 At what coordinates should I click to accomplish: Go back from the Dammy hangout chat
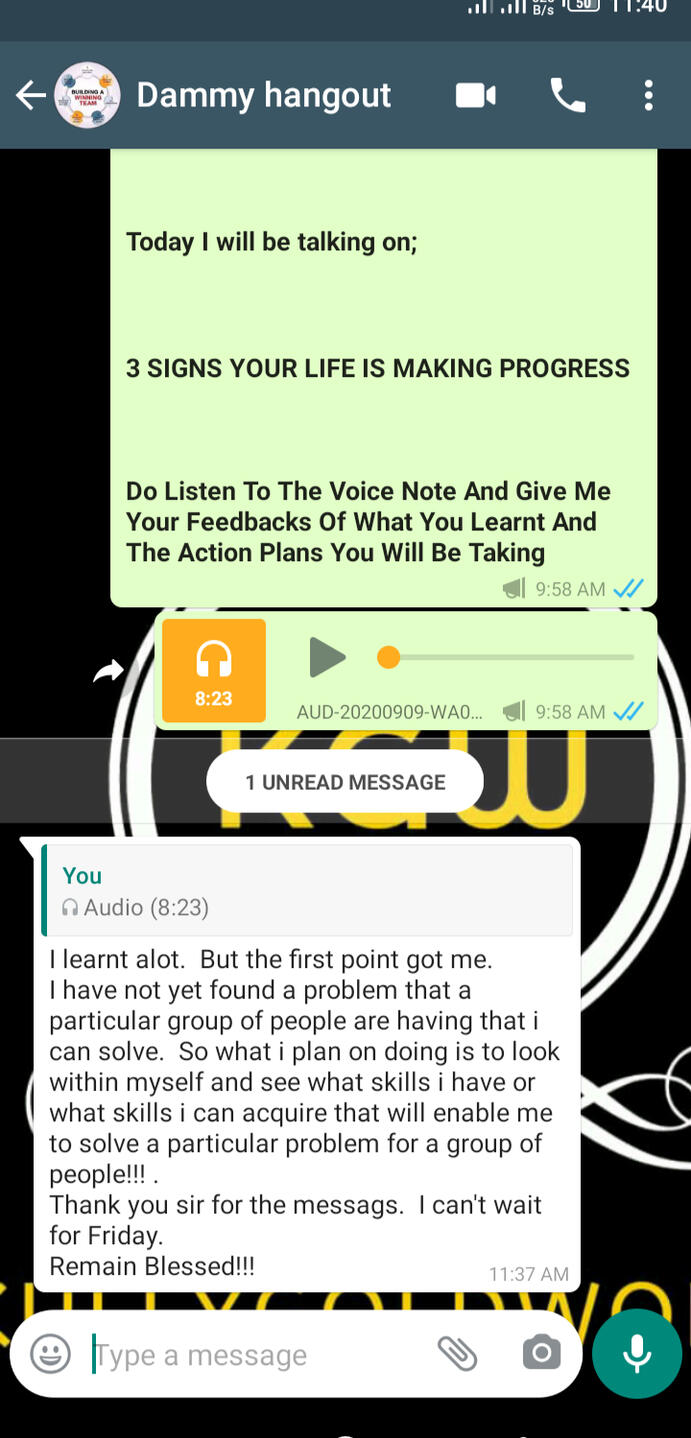point(30,96)
